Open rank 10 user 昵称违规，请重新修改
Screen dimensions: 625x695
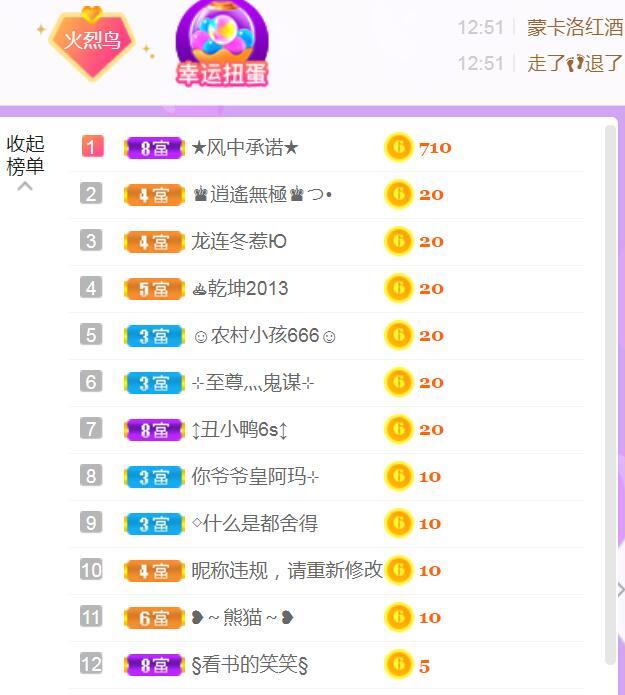click(x=287, y=570)
